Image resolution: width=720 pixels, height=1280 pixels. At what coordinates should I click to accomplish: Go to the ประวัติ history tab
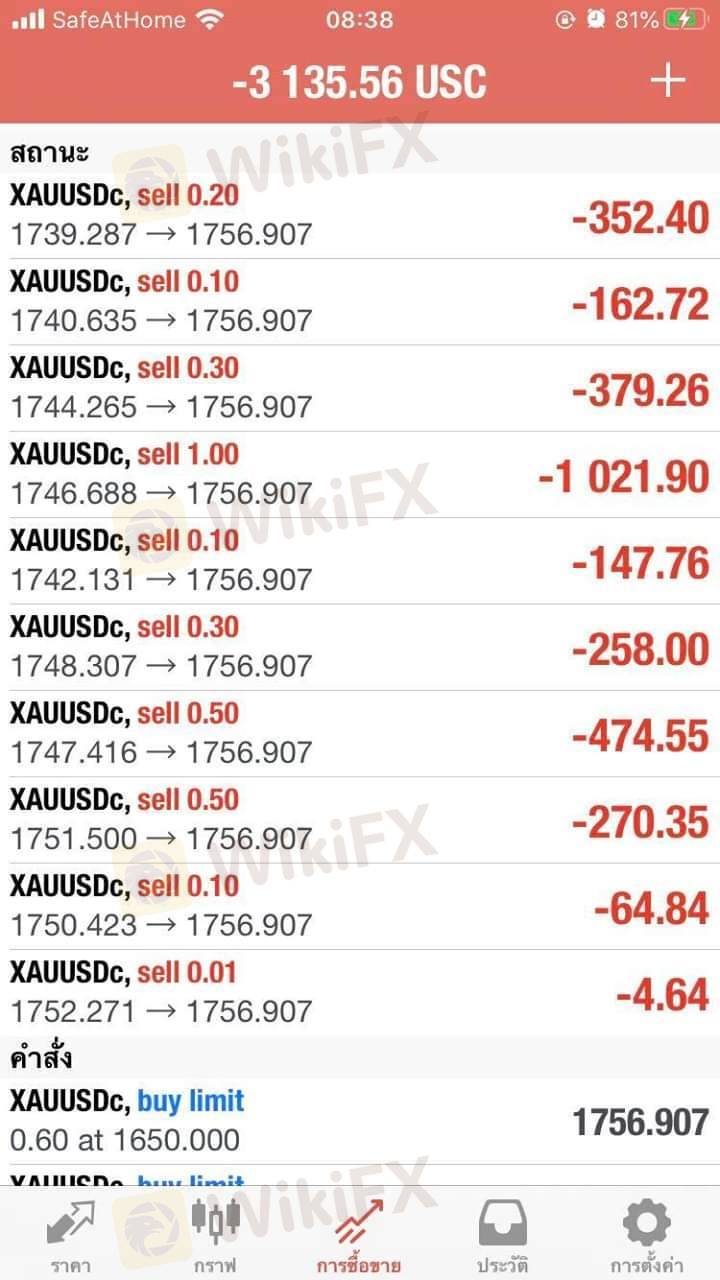pyautogui.click(x=503, y=1236)
